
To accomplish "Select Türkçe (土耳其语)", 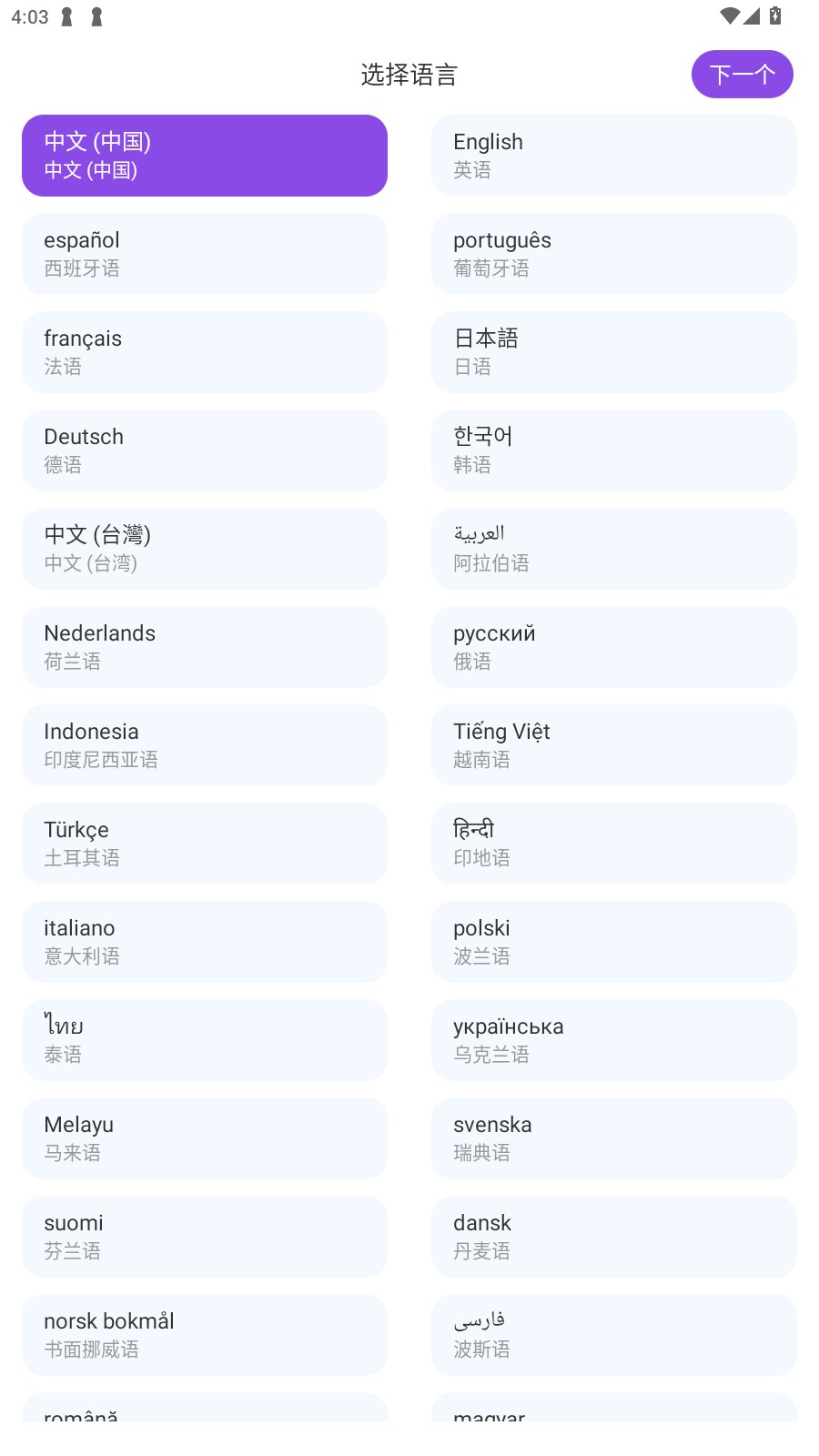I will [205, 844].
